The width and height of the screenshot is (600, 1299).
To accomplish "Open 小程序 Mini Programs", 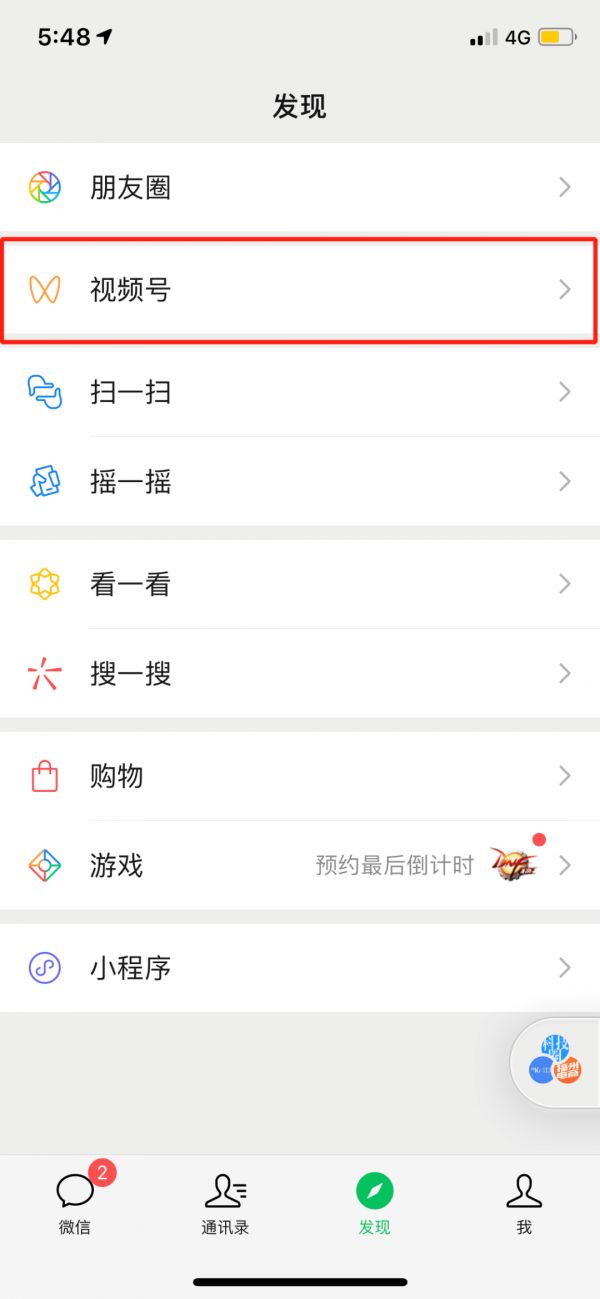I will (x=300, y=968).
